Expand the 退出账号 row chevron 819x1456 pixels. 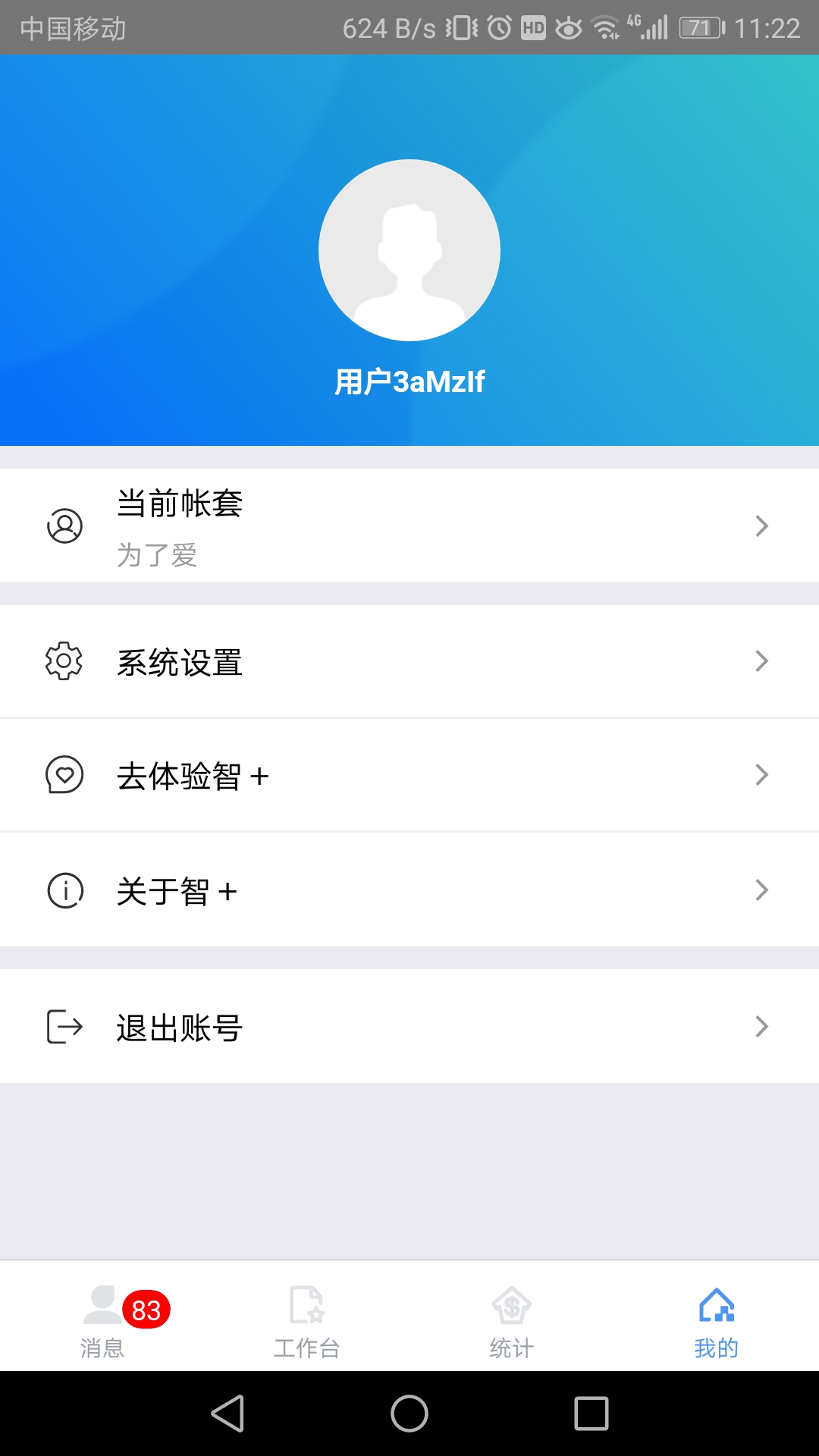point(761,1026)
